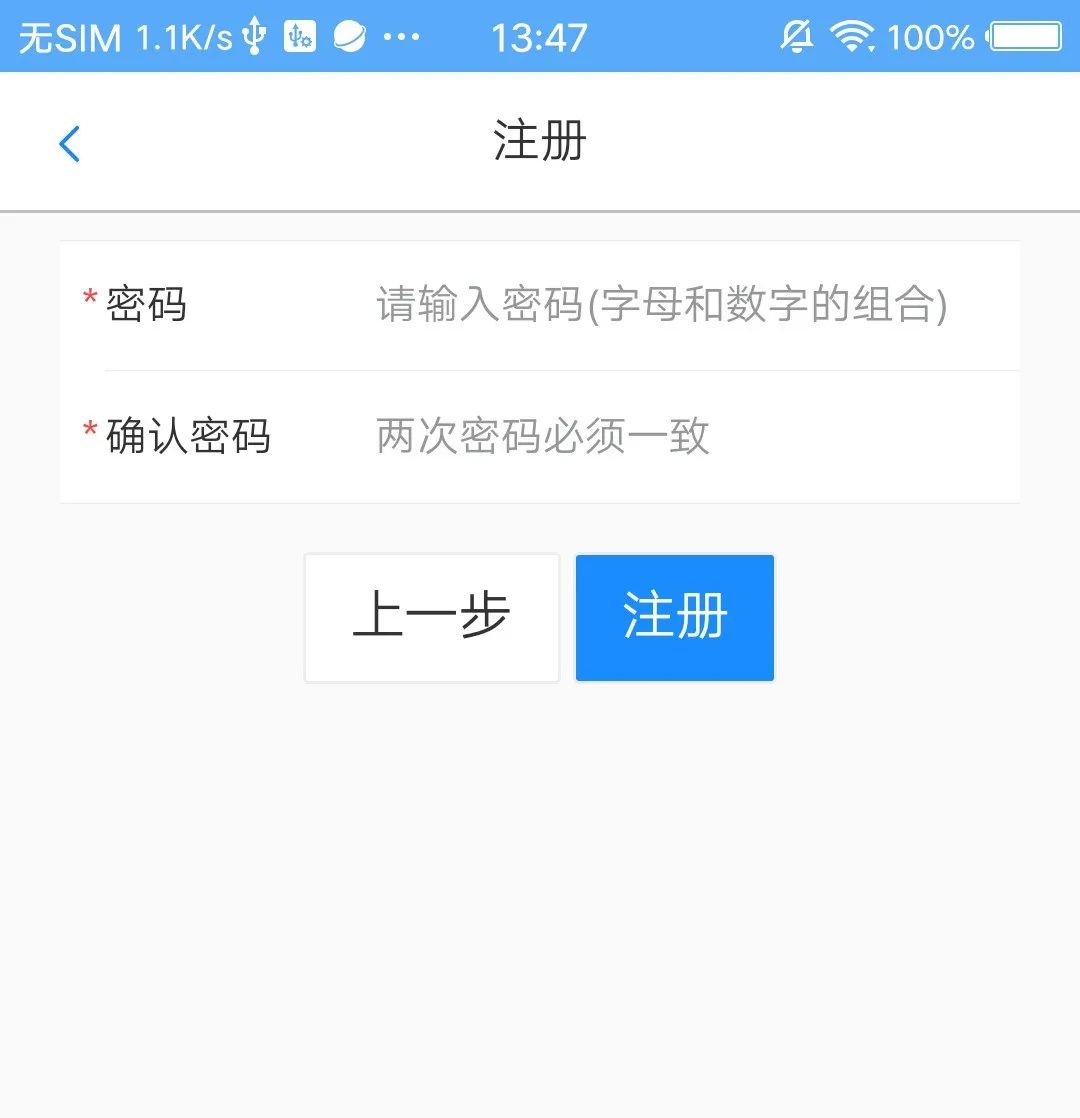Image resolution: width=1080 pixels, height=1118 pixels.
Task: Tap the Wi-Fi signal icon
Action: 851,35
